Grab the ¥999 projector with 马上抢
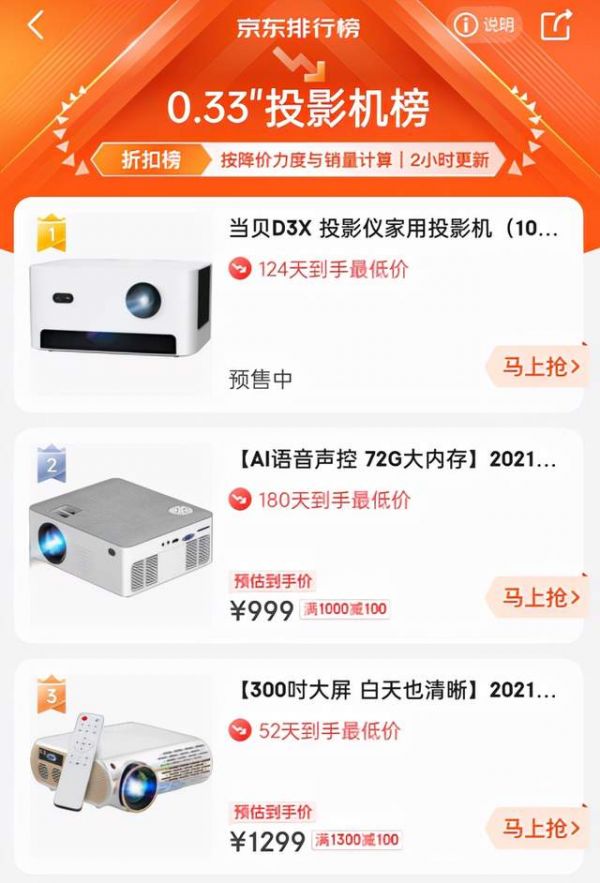This screenshot has height=883, width=600. tap(540, 598)
